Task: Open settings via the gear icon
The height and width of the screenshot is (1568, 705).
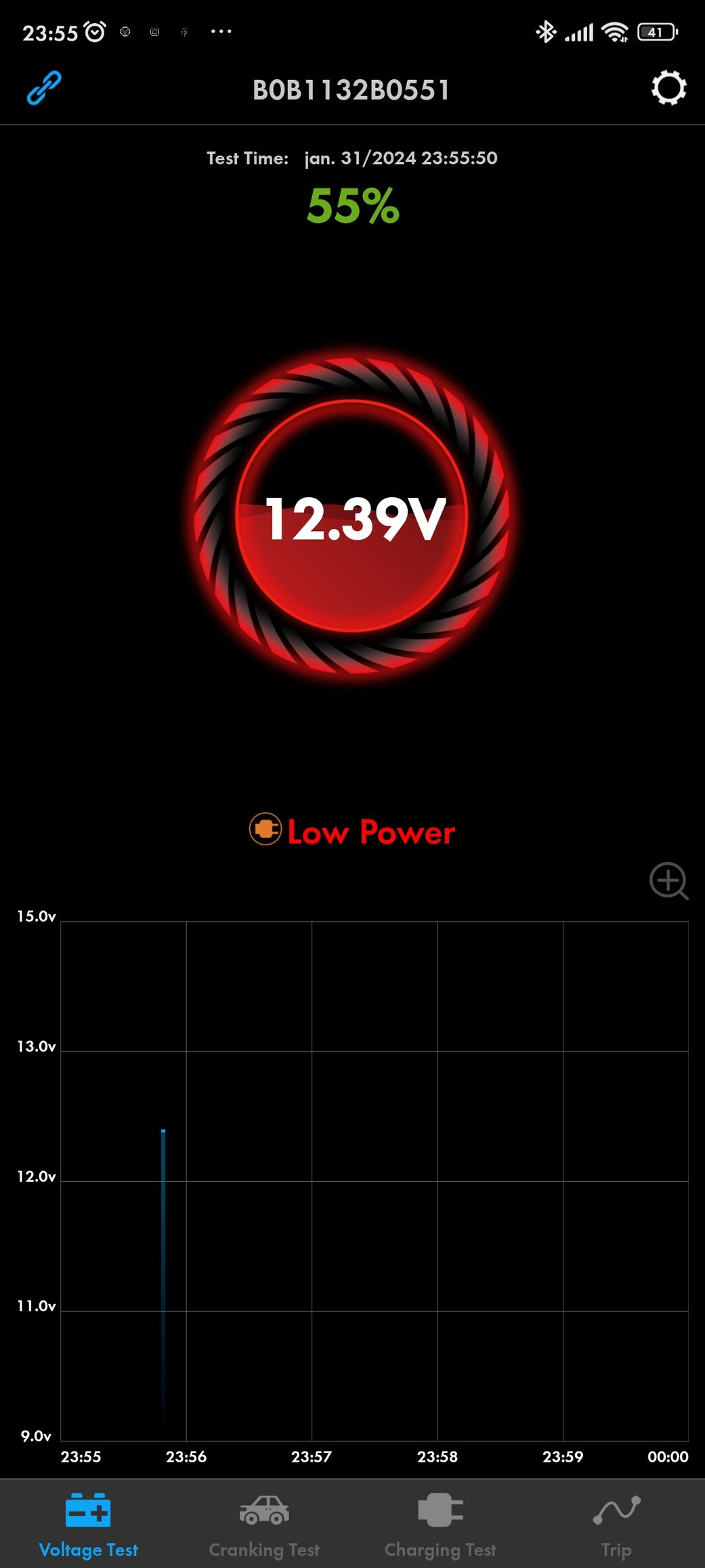Action: (x=668, y=88)
